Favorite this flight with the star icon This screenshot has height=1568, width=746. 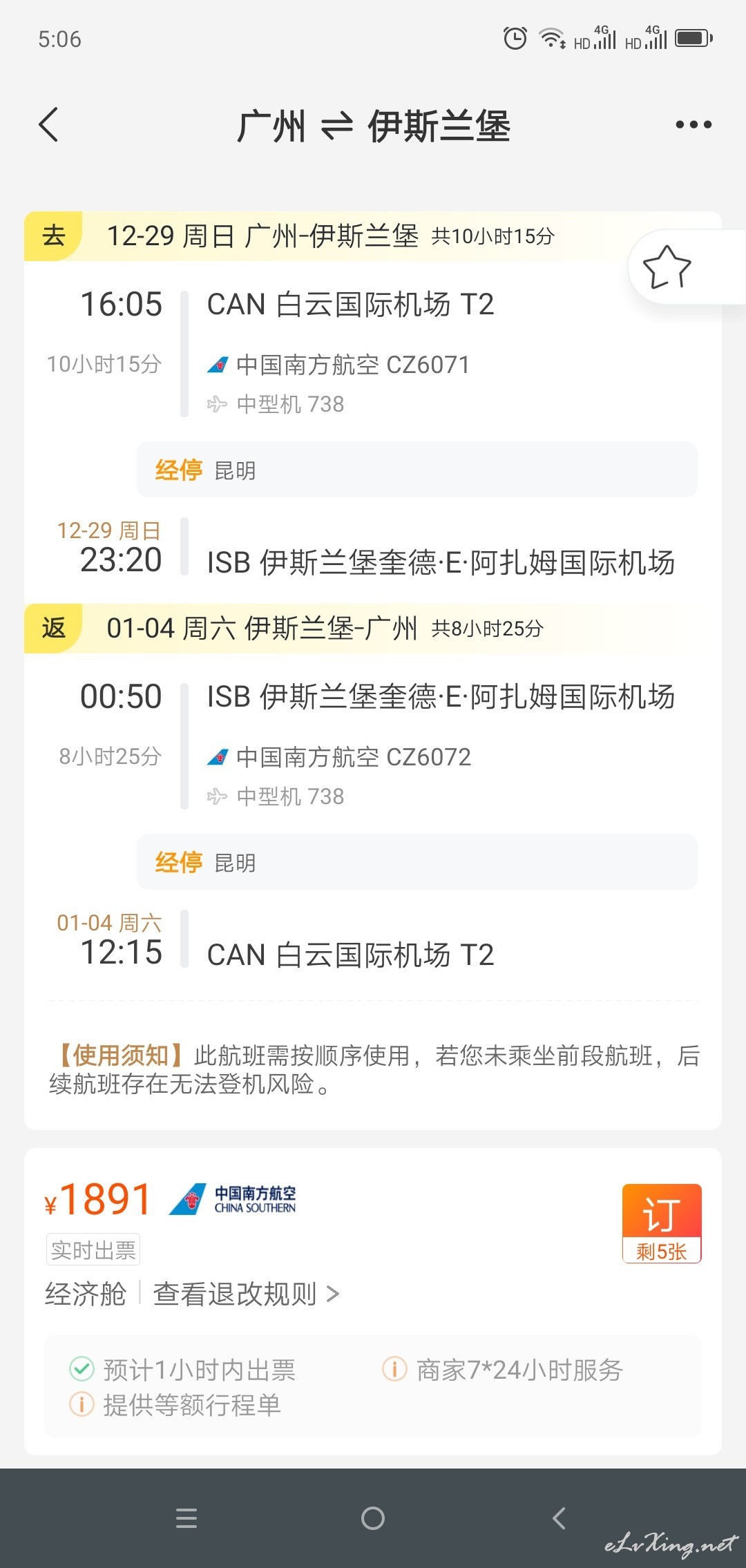(667, 267)
